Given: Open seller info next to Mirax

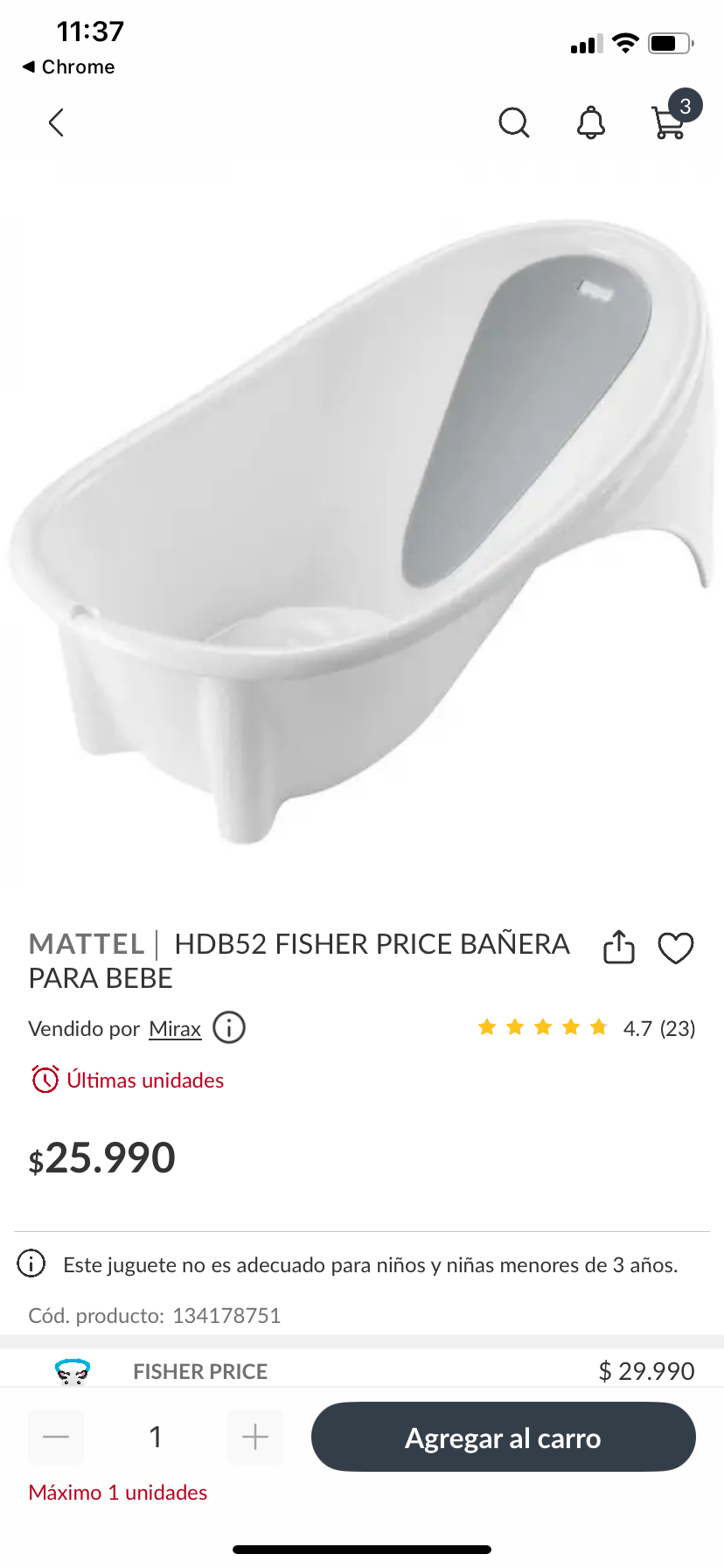Looking at the screenshot, I should 228,1027.
